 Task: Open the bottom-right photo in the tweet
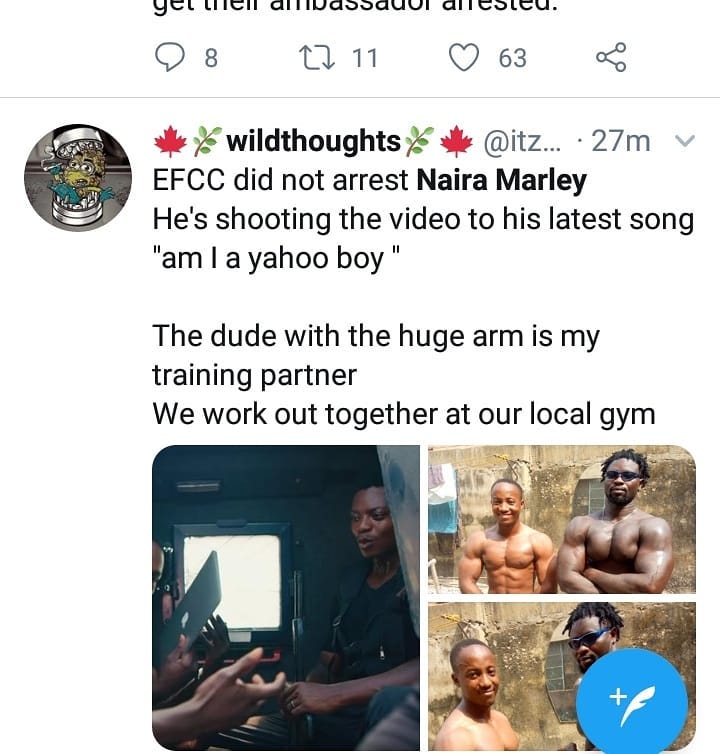[x=520, y=676]
